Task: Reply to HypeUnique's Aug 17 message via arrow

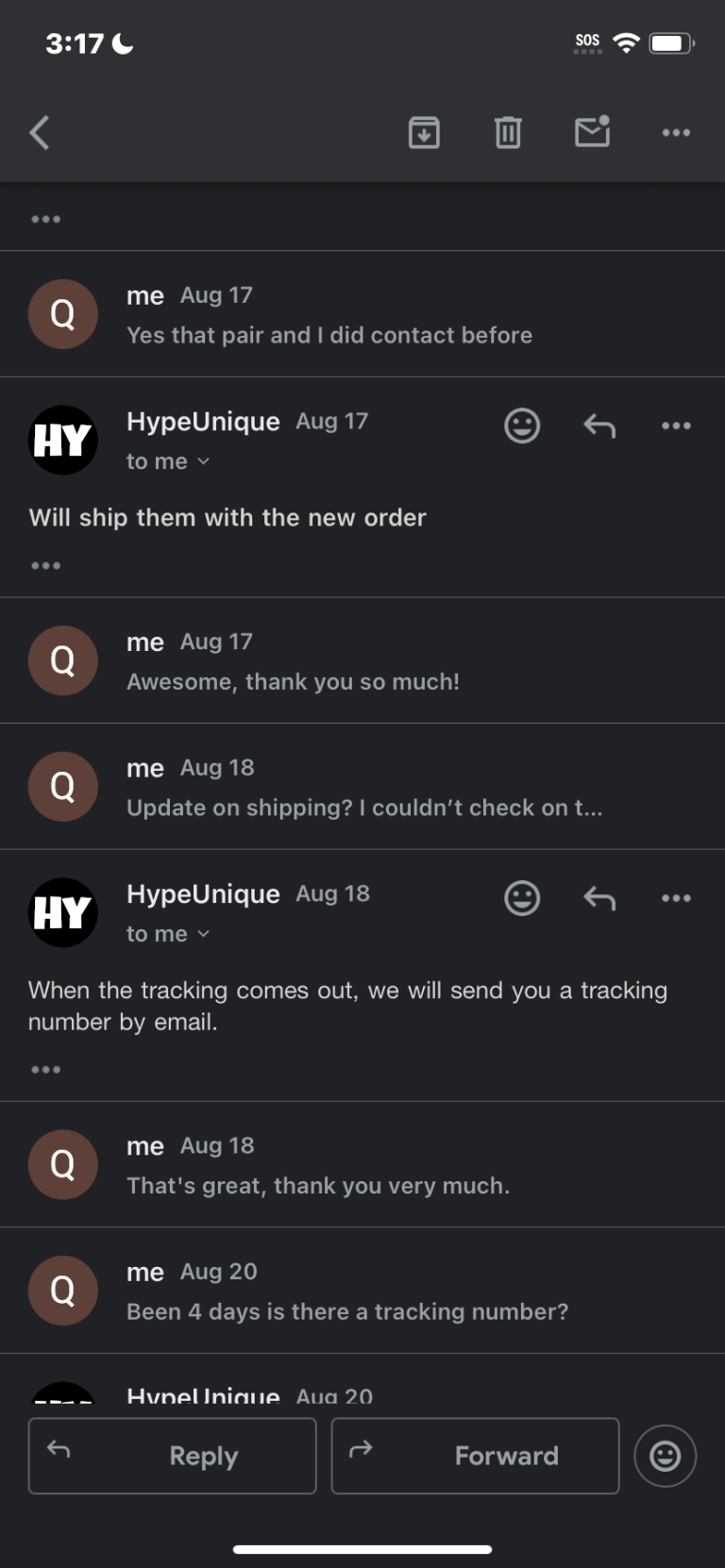Action: 599,426
